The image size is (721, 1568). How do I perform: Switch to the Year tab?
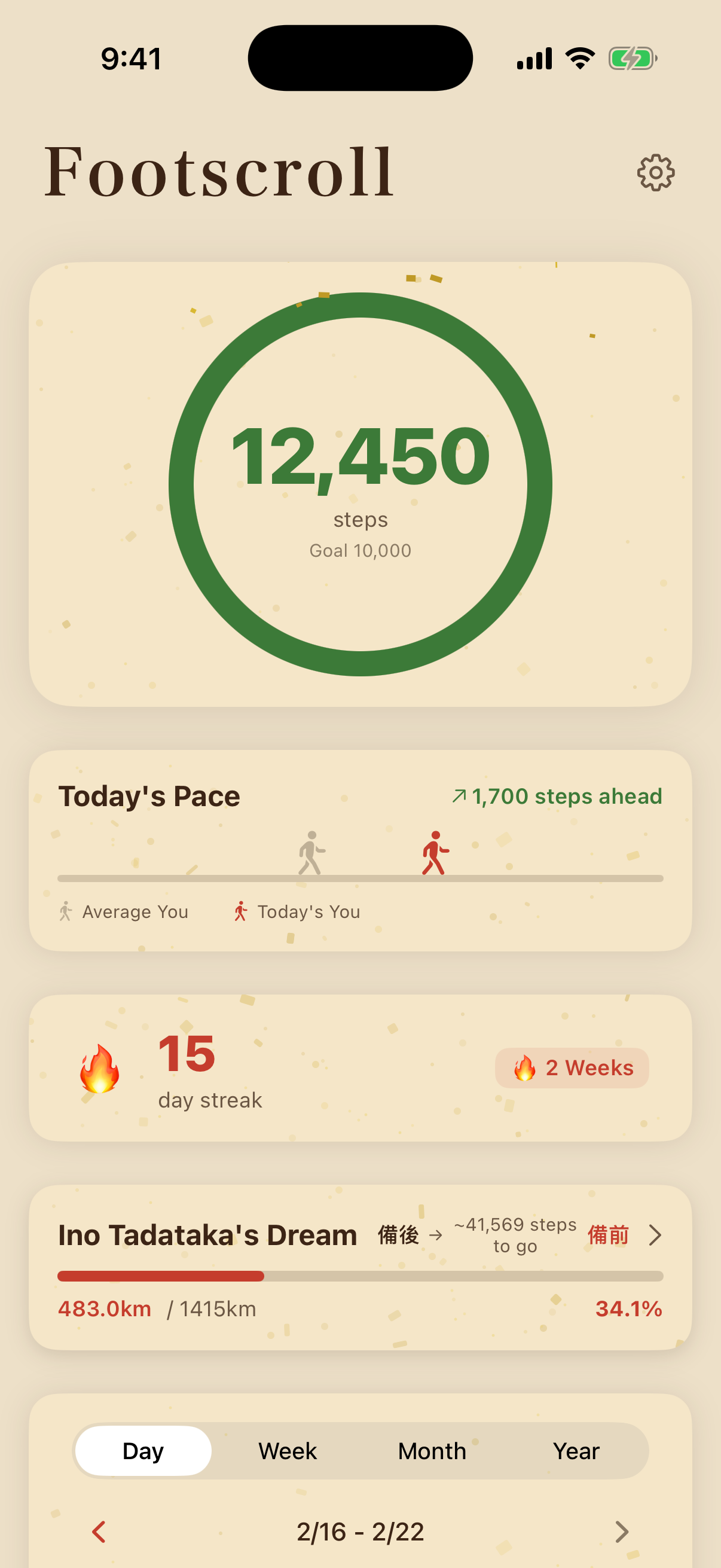tap(576, 1451)
